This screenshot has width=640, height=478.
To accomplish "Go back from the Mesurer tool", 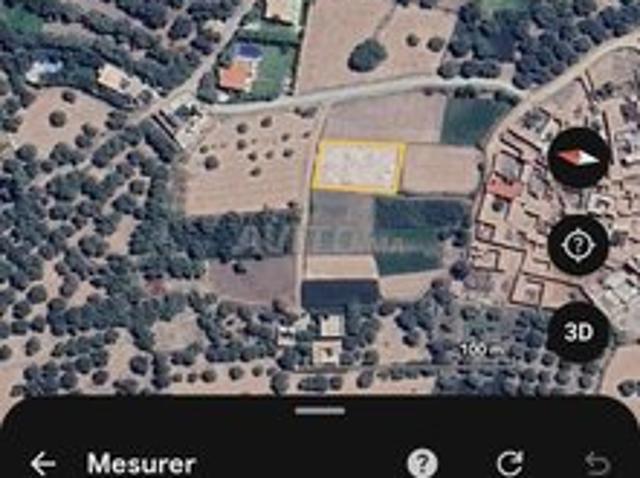I will 42,463.
